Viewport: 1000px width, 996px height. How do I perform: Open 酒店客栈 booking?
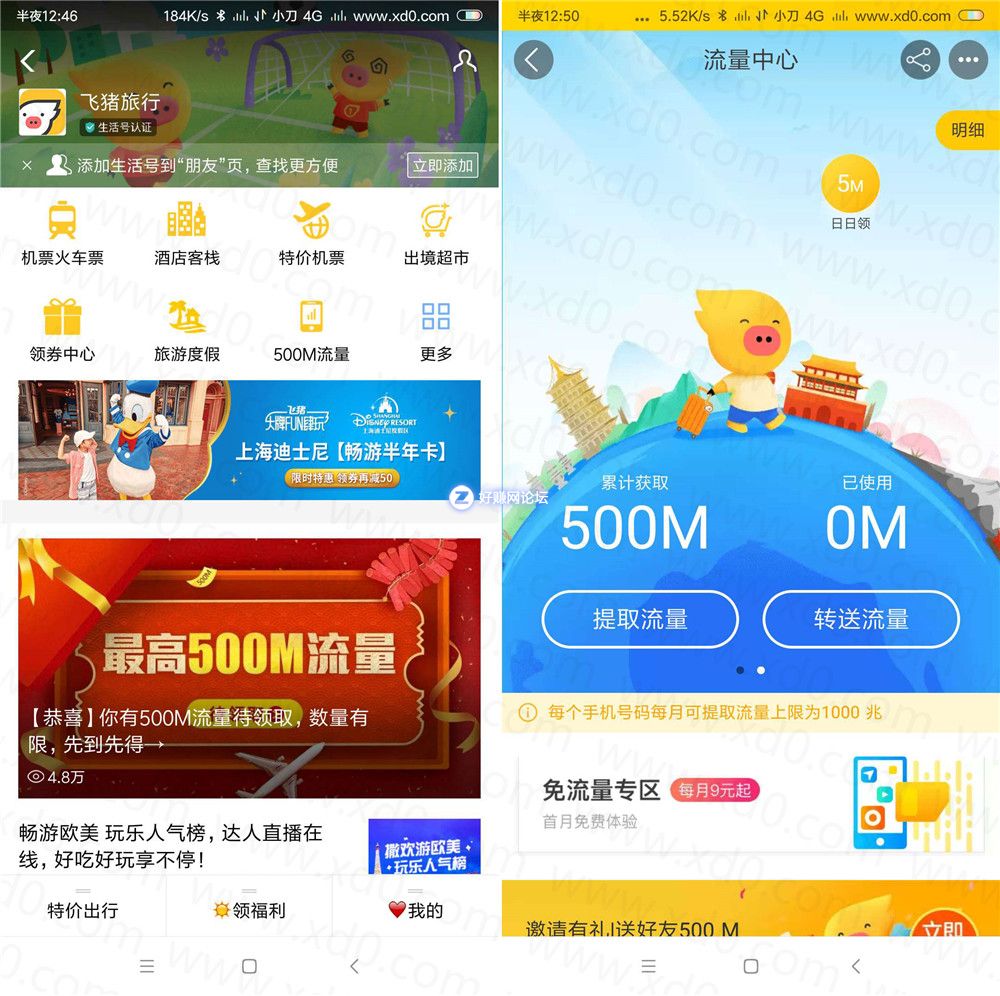point(186,232)
